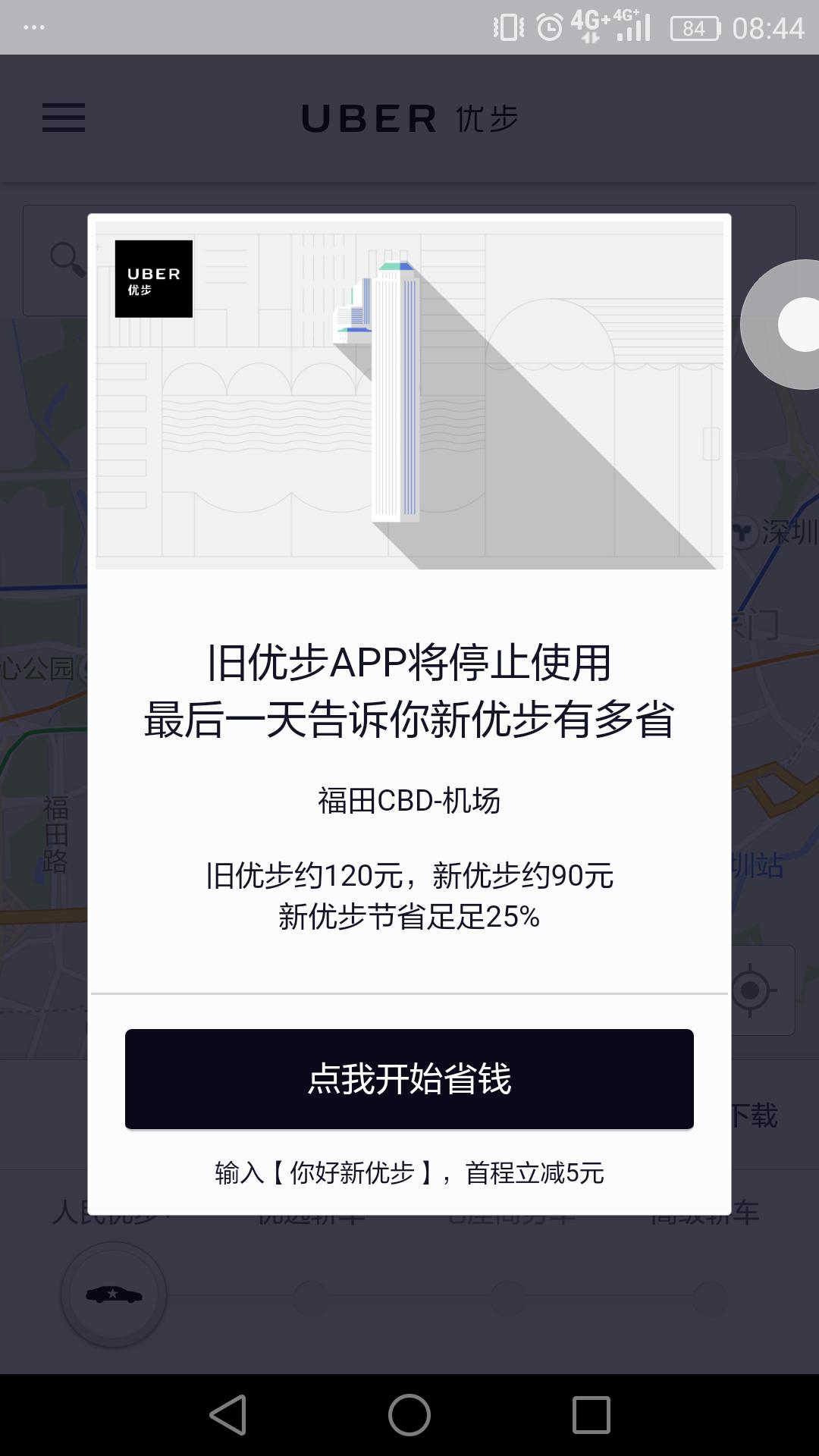The width and height of the screenshot is (819, 1456).
Task: Tap the 点我开始省钱 button
Action: (409, 1078)
